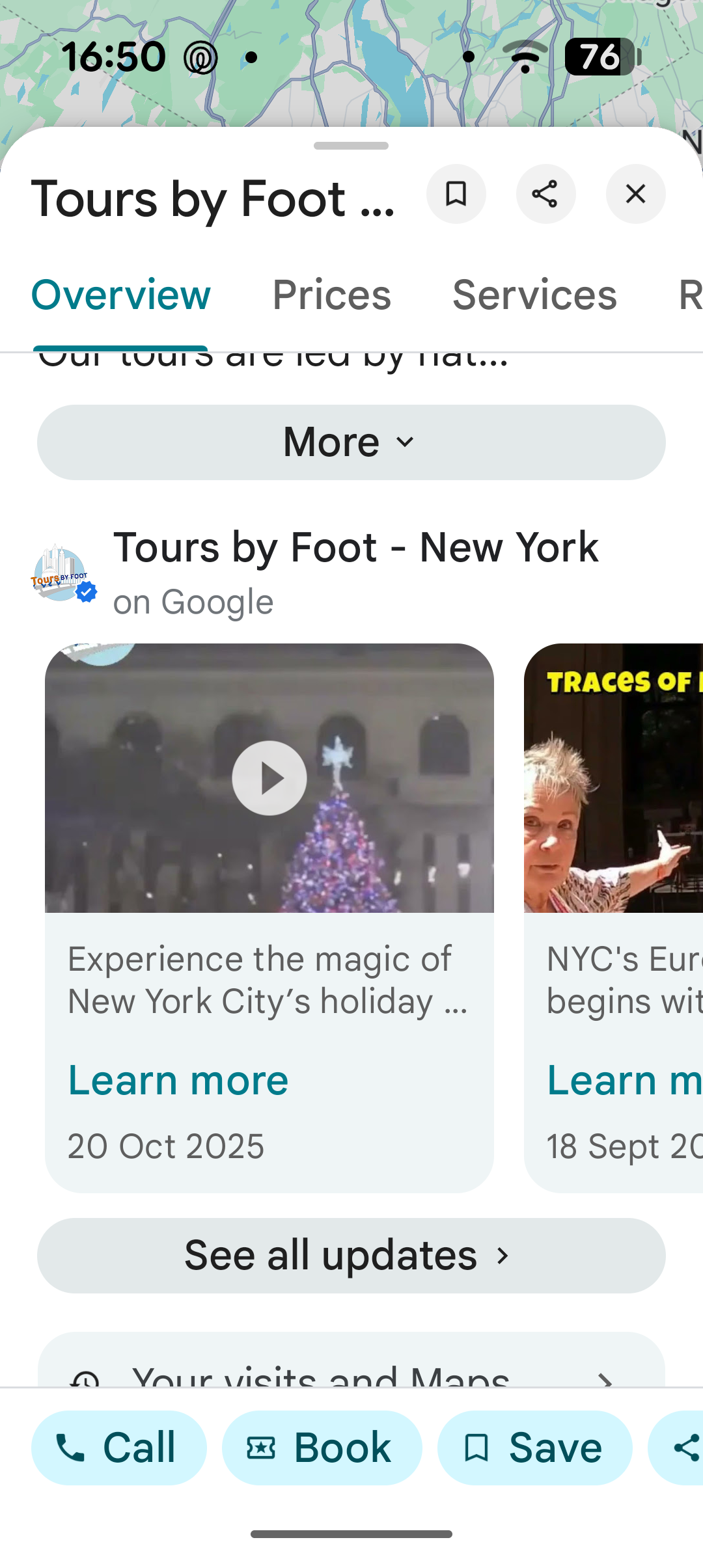Switch to the Prices tab
Image resolution: width=703 pixels, height=1568 pixels.
point(331,295)
